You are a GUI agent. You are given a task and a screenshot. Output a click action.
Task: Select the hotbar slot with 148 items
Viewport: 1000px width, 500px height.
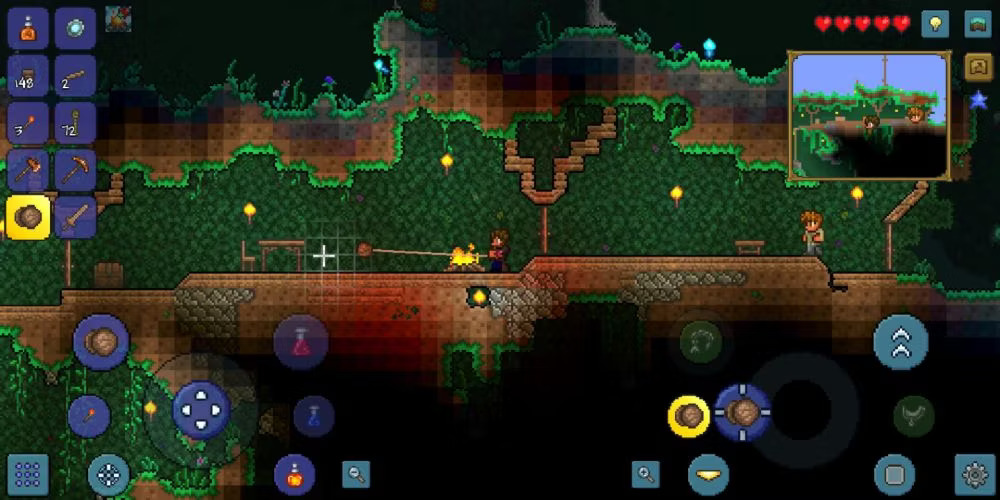[28, 76]
